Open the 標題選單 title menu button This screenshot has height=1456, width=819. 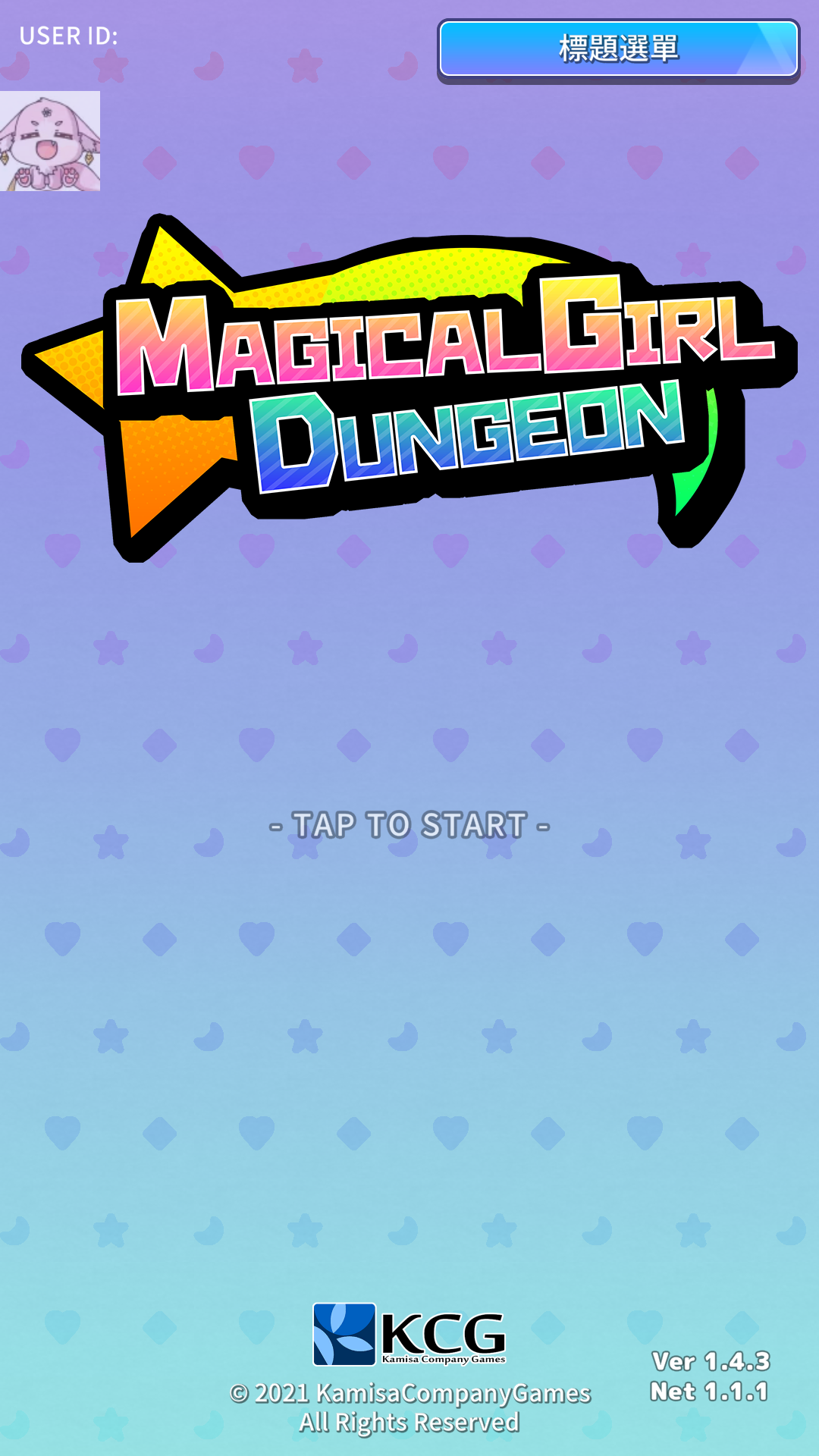pyautogui.click(x=618, y=49)
